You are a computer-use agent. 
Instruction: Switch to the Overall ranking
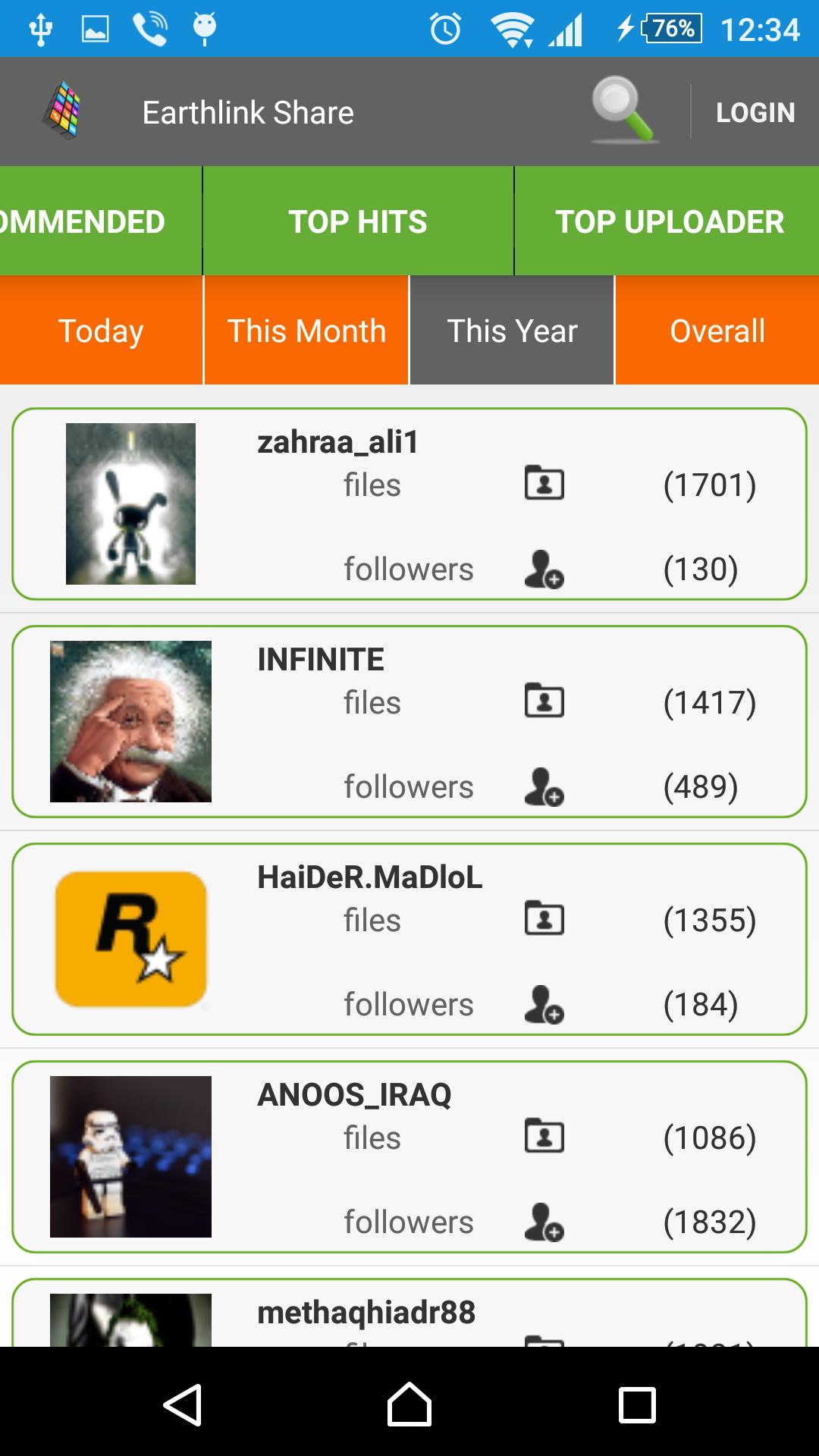click(x=717, y=331)
